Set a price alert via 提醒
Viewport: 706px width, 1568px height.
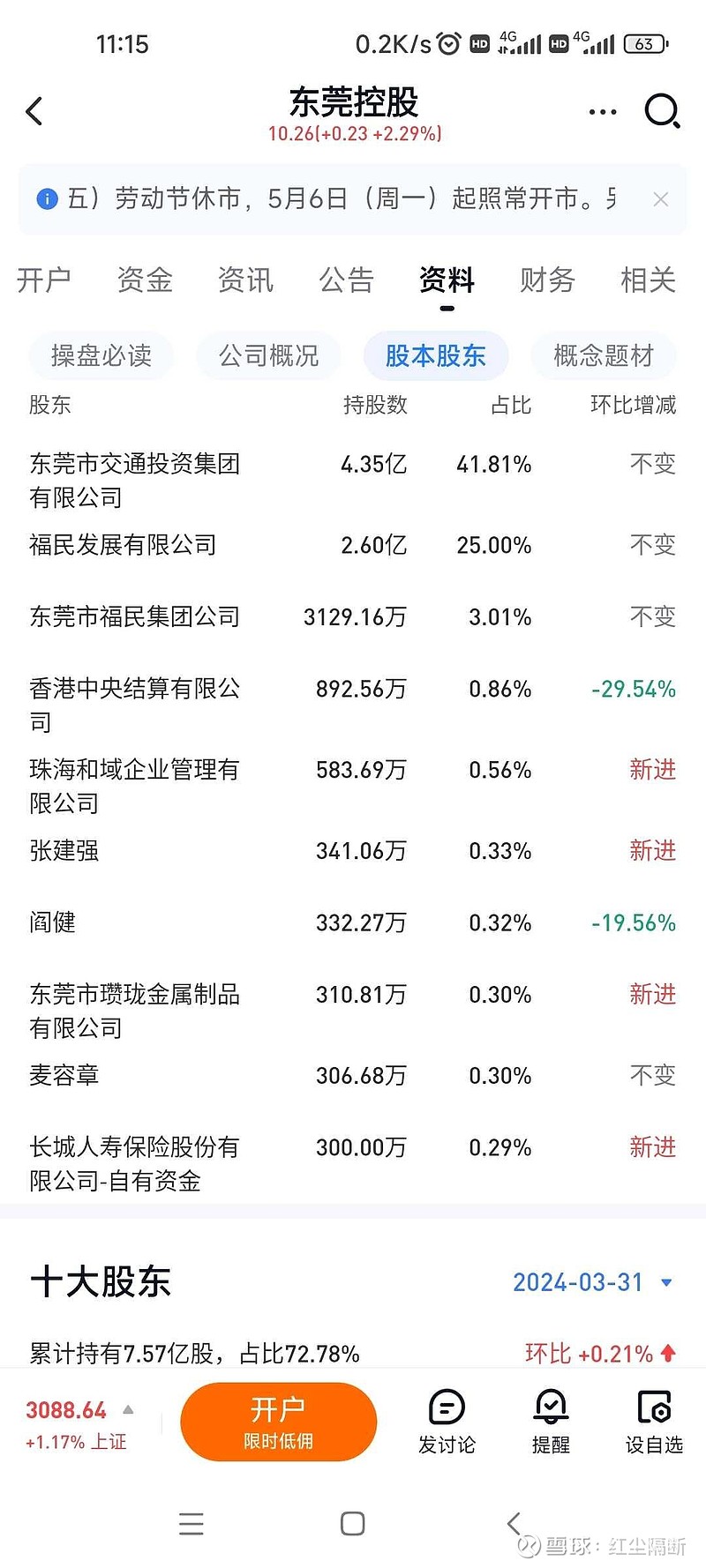(551, 1422)
